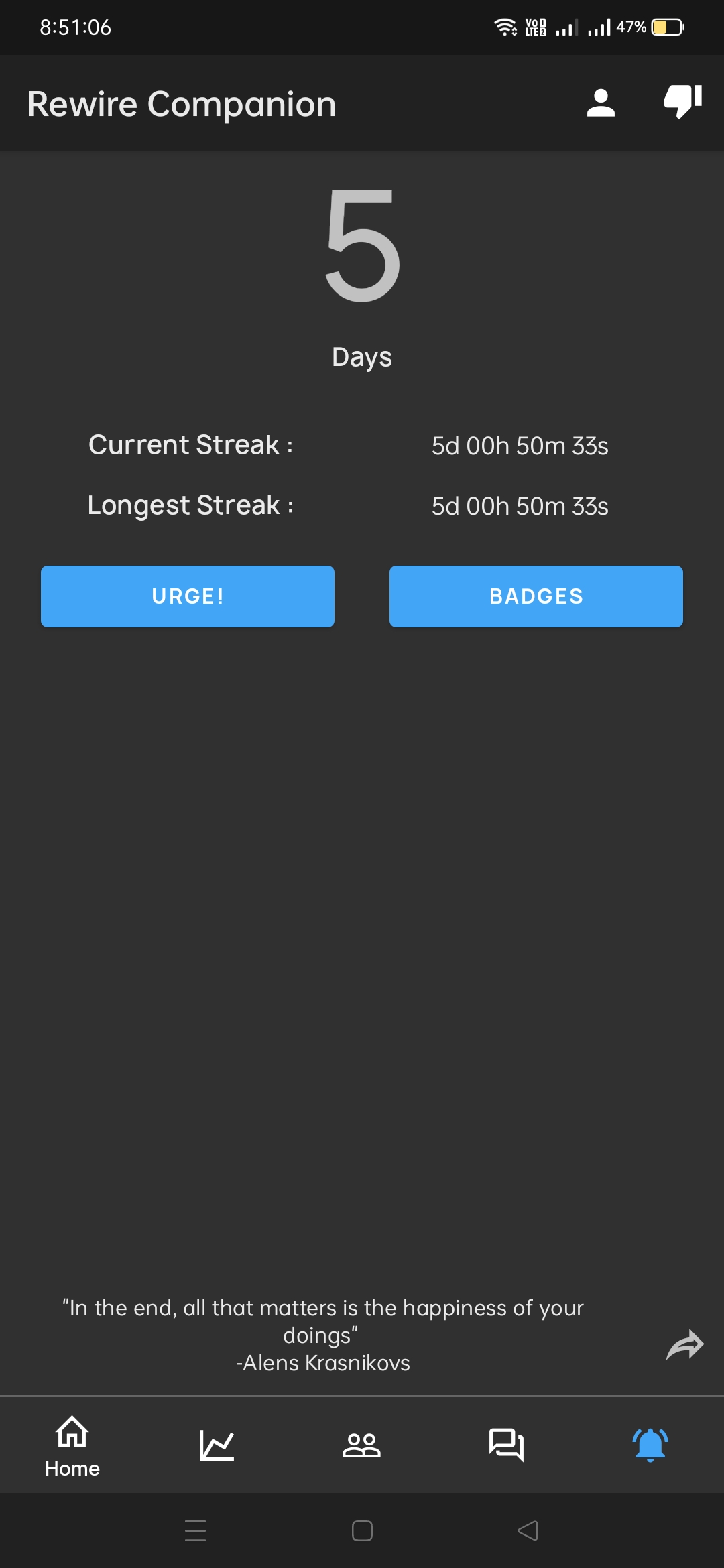Viewport: 724px width, 1568px height.
Task: Tap the thumbs-down relapse icon
Action: (x=682, y=102)
